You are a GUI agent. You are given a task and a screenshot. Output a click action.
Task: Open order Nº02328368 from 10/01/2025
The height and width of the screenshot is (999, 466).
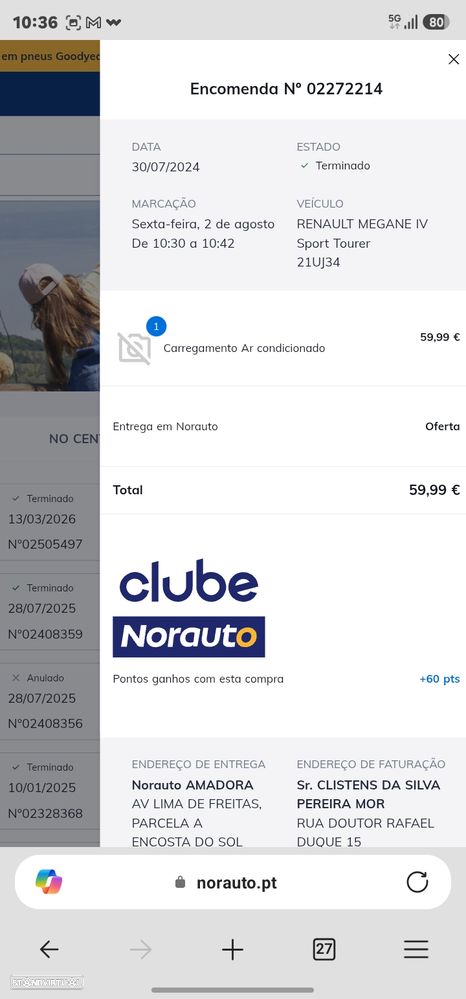click(x=50, y=791)
